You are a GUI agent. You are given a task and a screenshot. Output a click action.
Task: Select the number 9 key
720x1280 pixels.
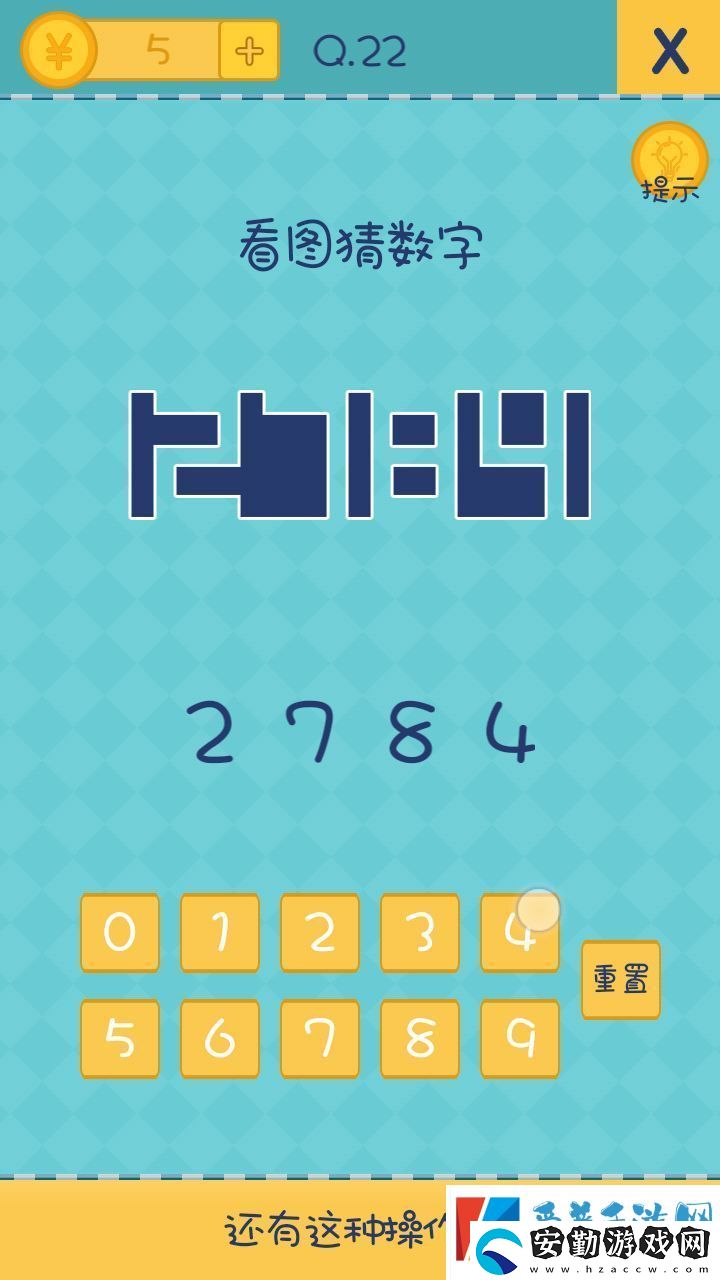coord(520,1038)
